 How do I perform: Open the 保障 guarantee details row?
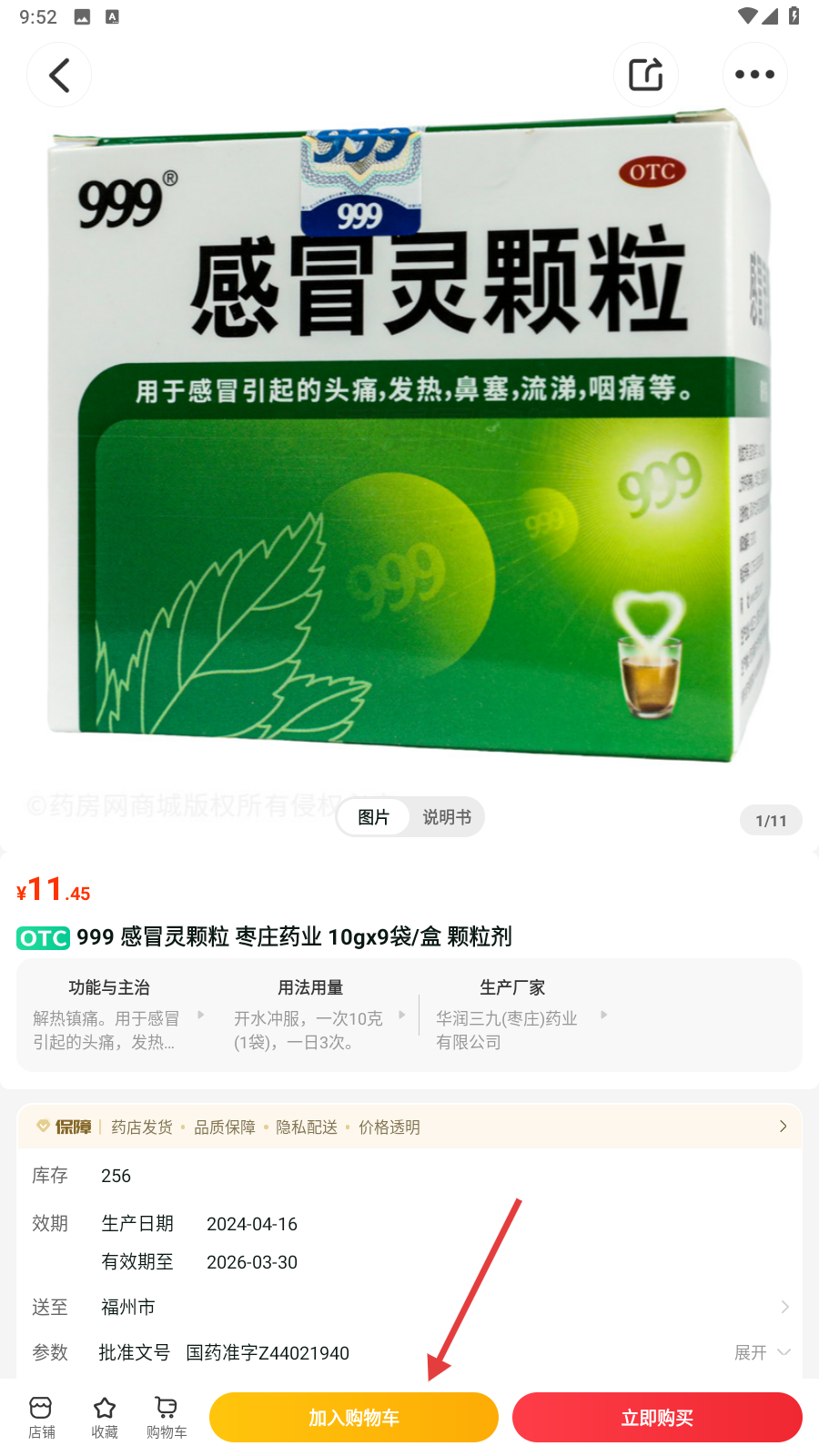pos(409,1127)
